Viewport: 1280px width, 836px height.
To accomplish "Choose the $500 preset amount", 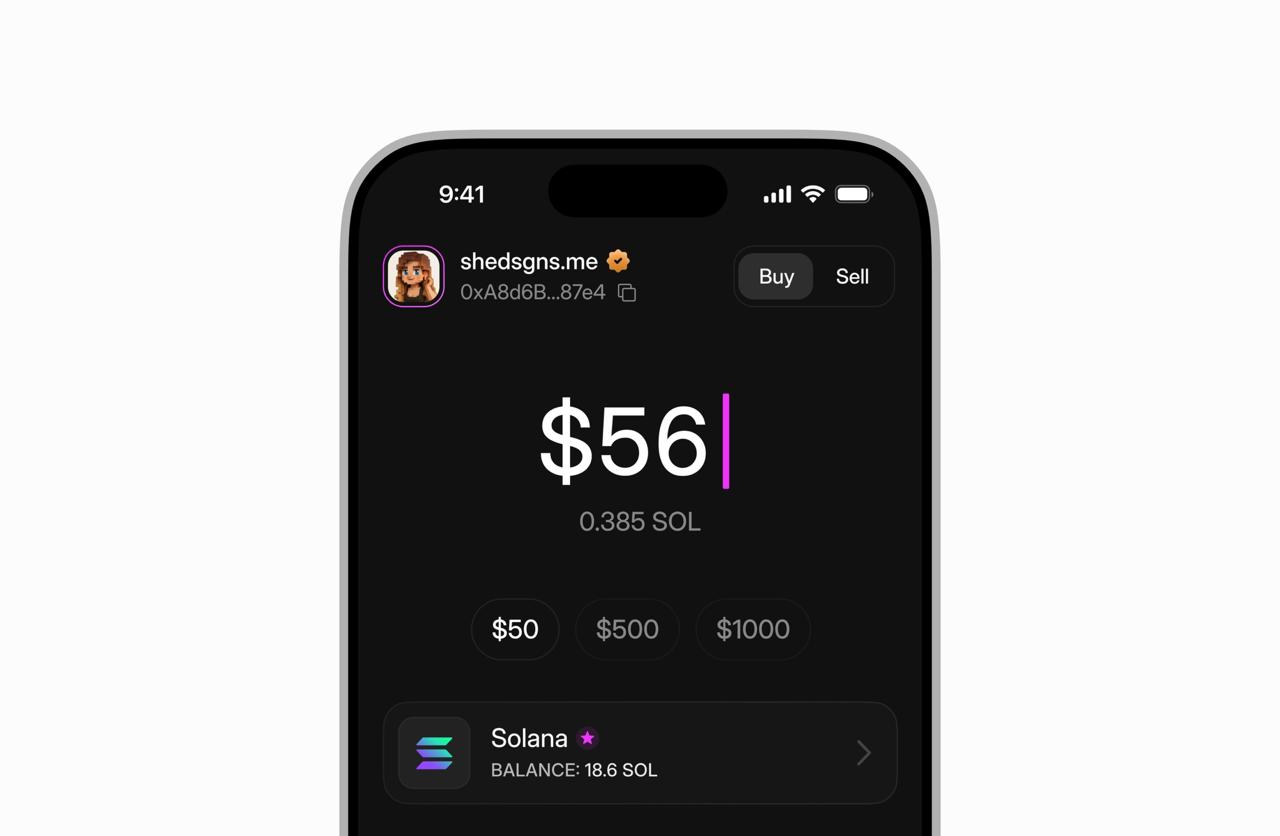I will 627,629.
